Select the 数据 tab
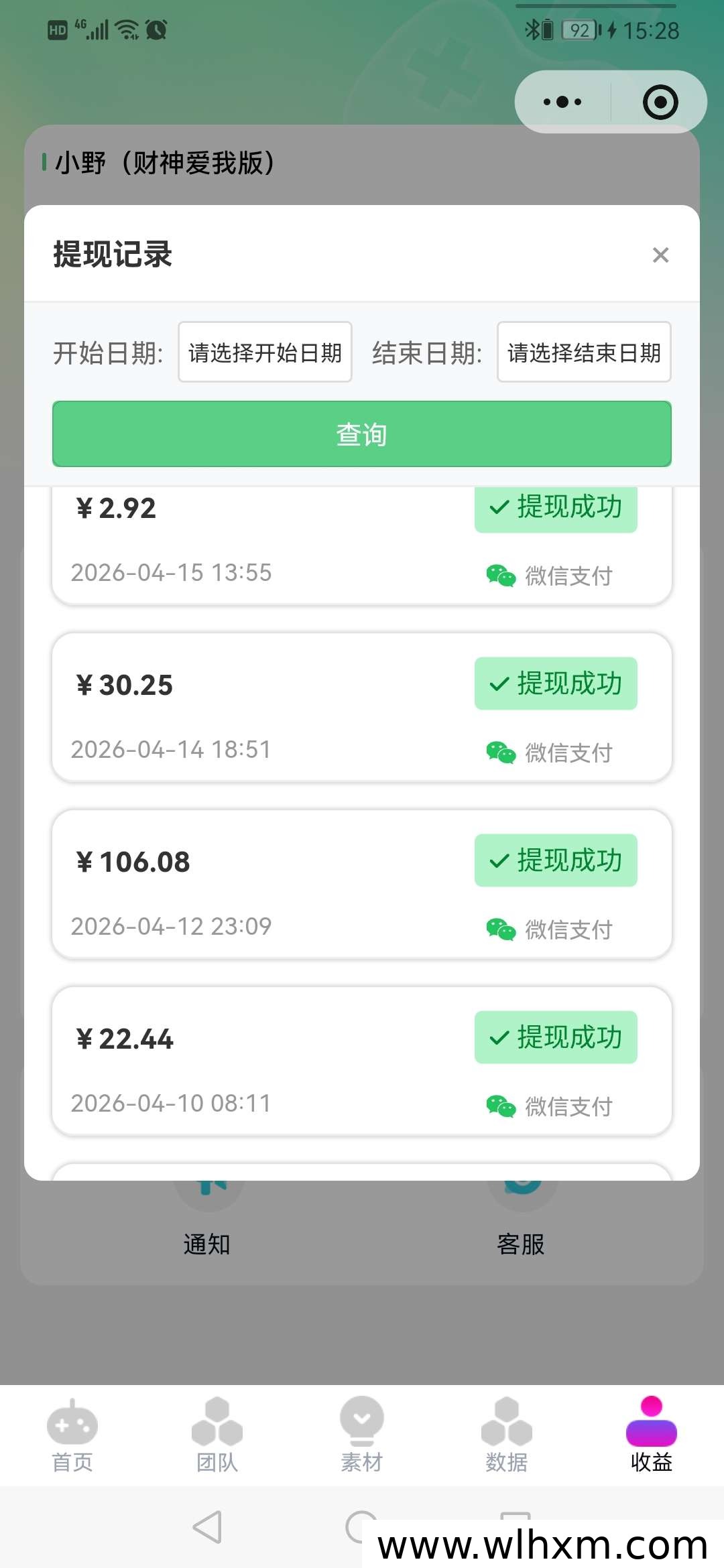Image resolution: width=724 pixels, height=1568 pixels. tap(507, 1435)
